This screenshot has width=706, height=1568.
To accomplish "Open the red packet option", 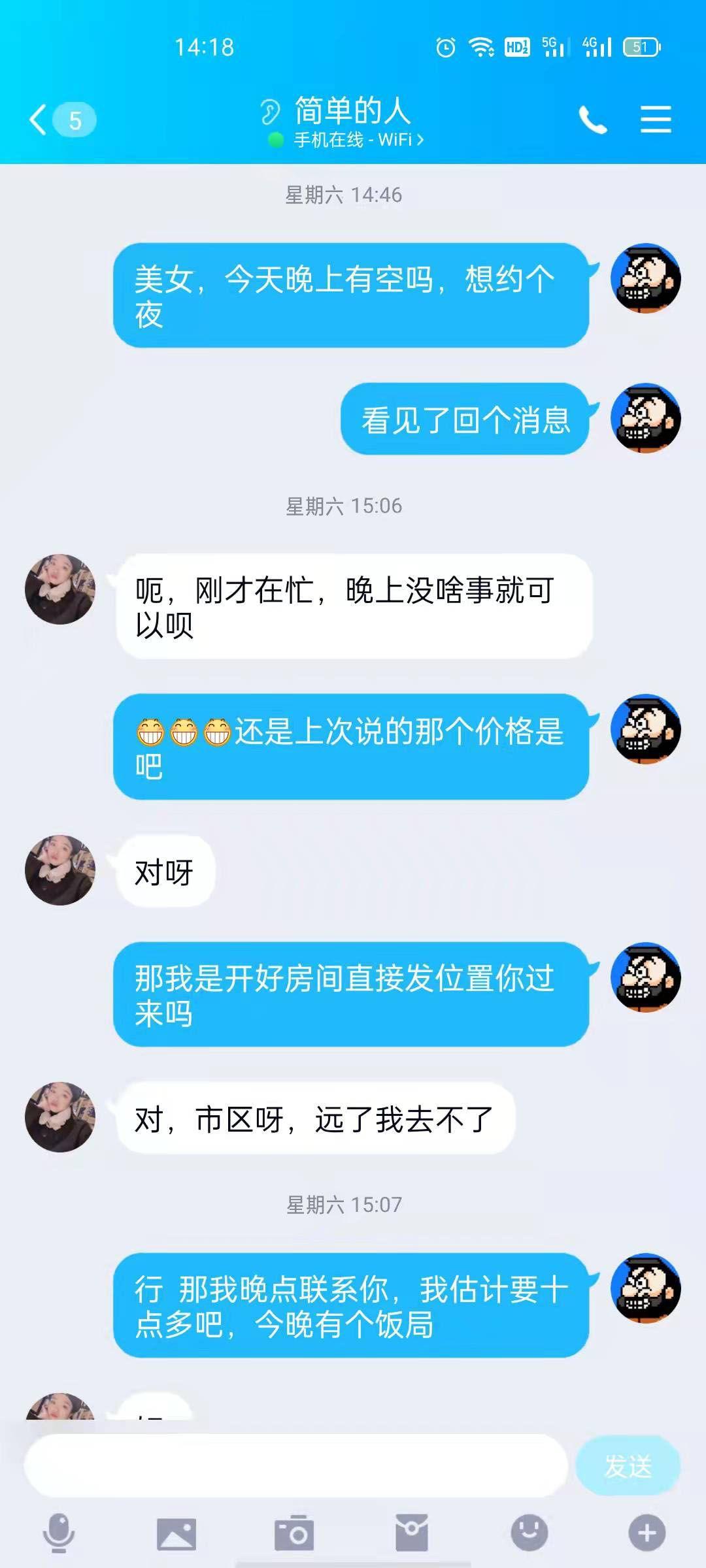I will click(x=412, y=1533).
